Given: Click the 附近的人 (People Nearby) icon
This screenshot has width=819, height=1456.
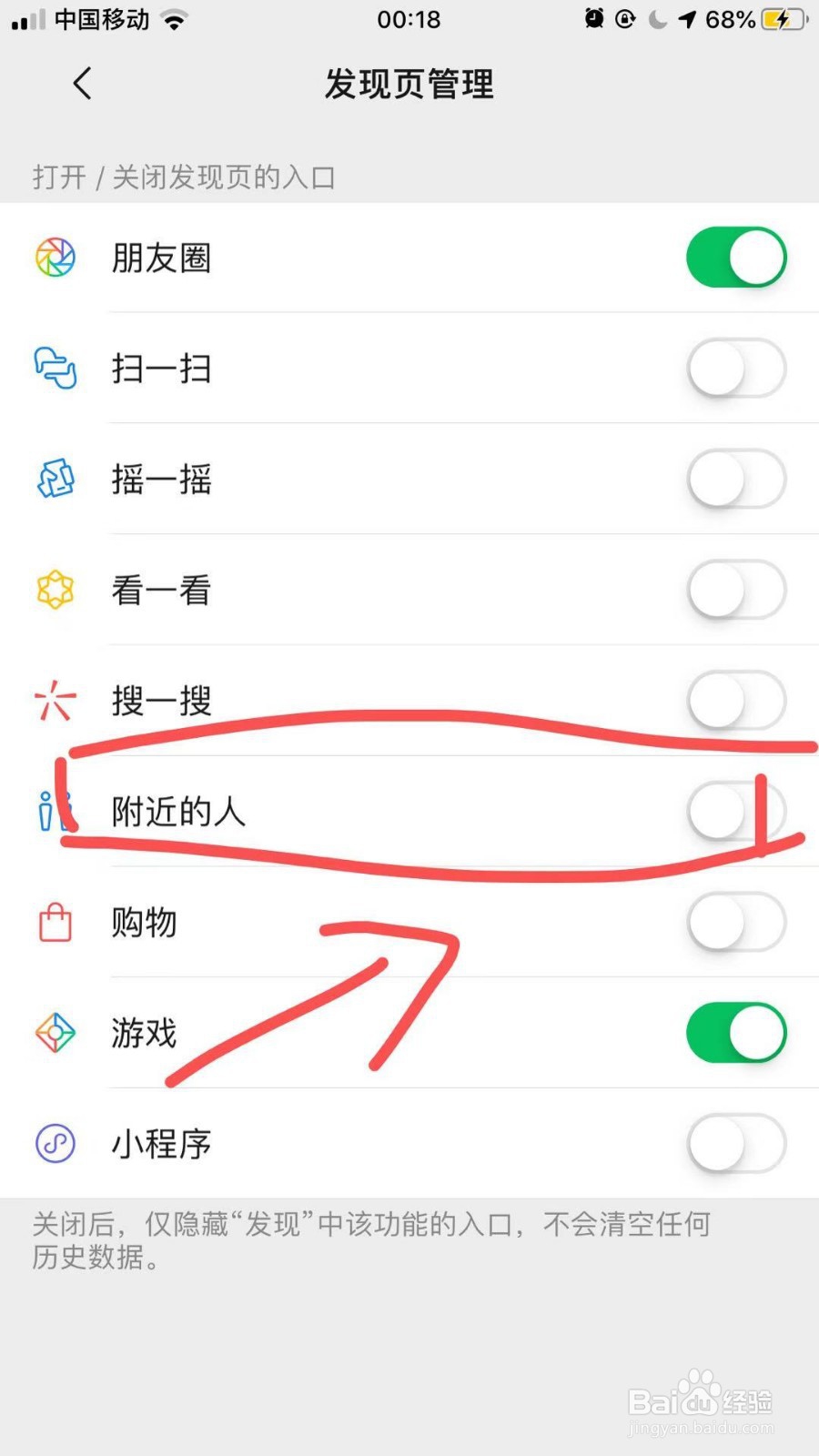Looking at the screenshot, I should [53, 812].
